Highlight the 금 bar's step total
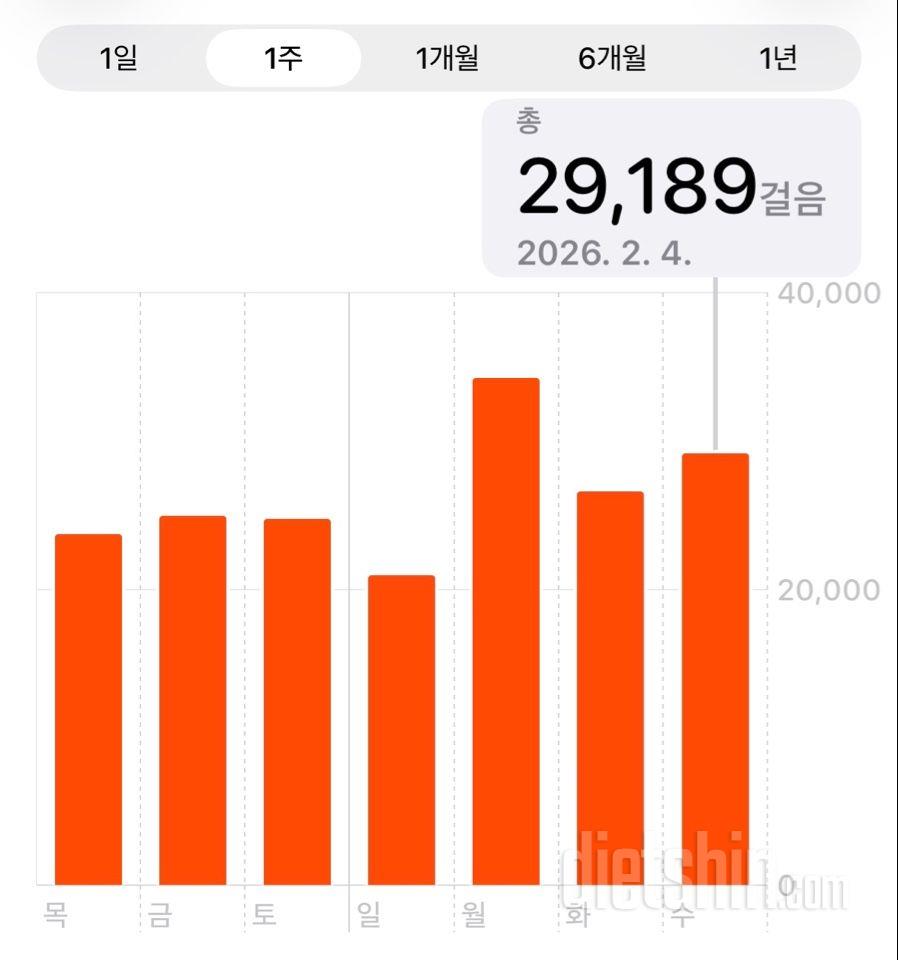Viewport: 898px width, 960px height. pyautogui.click(x=193, y=700)
